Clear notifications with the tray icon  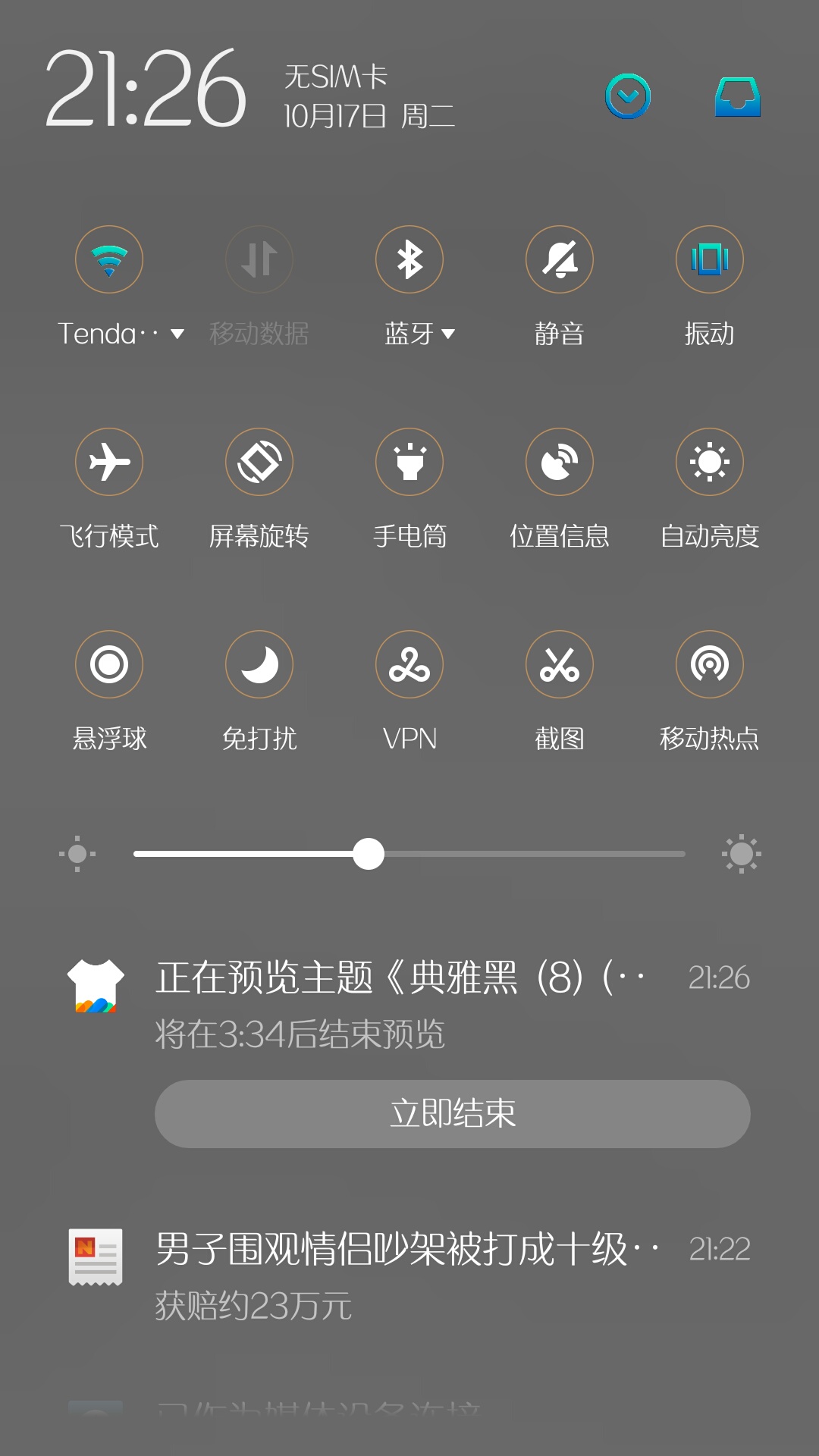pos(738,96)
